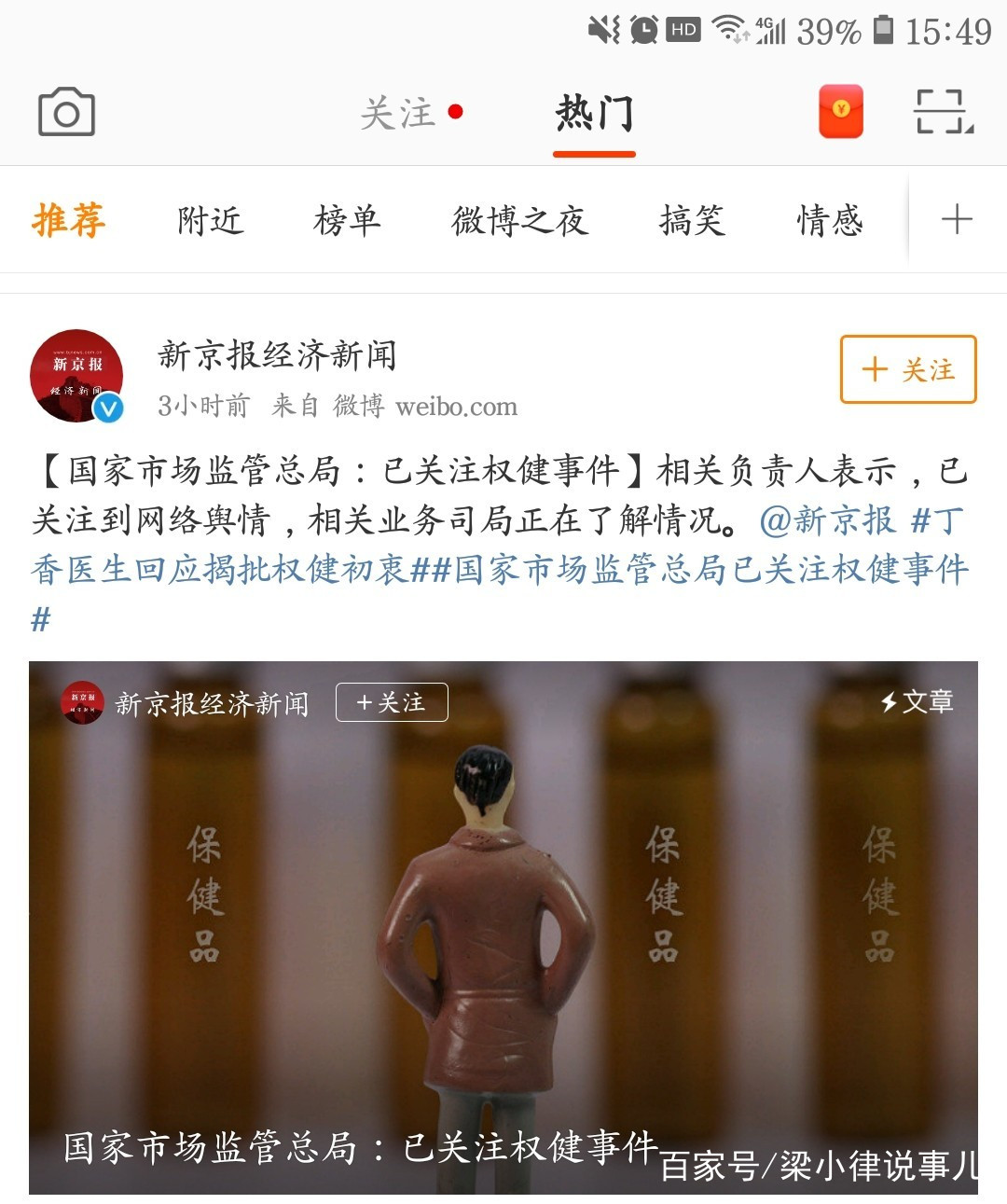Screen dimensions: 1007x1204
Task: Select the 推荐 category tab
Action: [66, 220]
